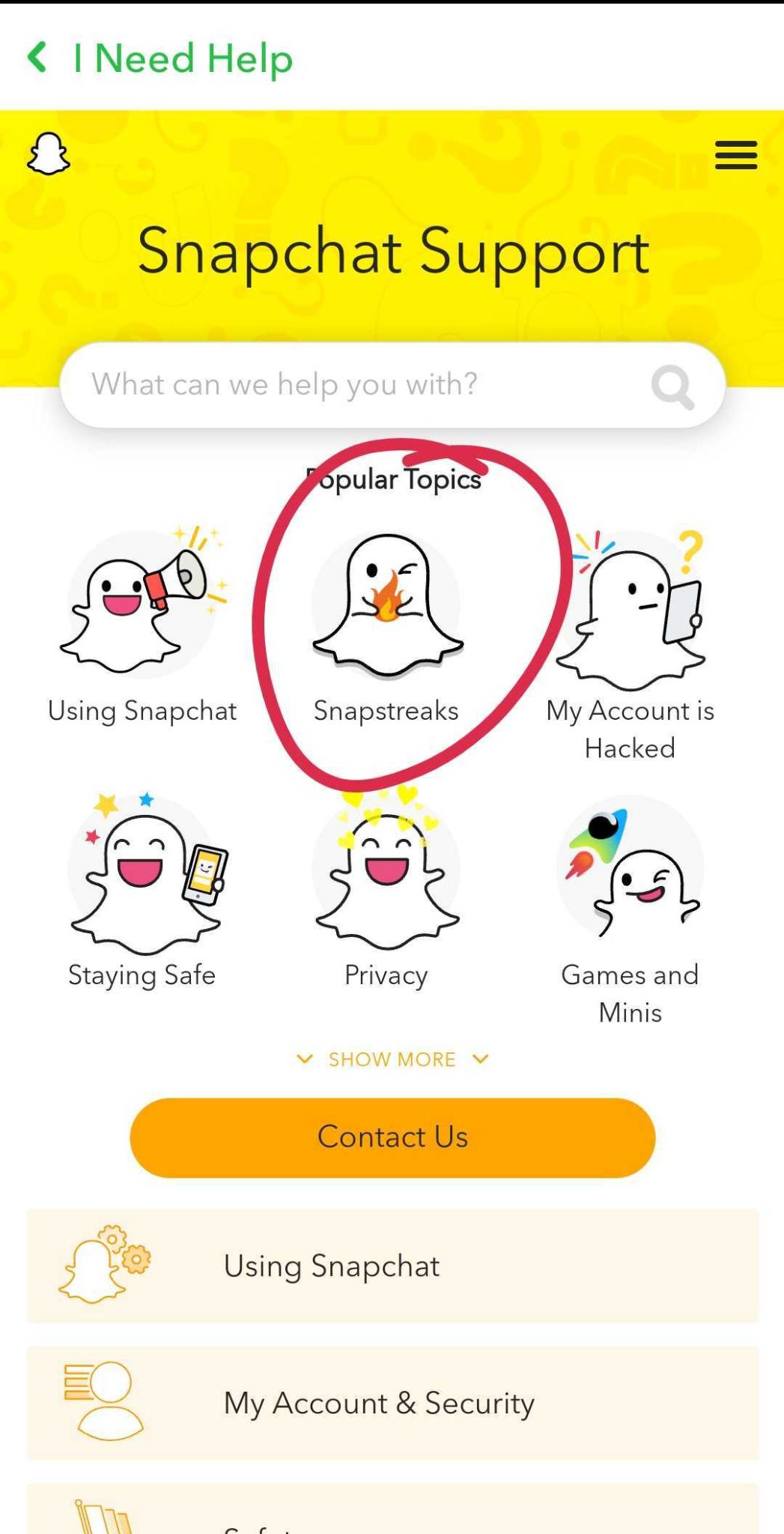Viewport: 784px width, 1534px height.
Task: Open My Account & Security row
Action: coord(392,1402)
